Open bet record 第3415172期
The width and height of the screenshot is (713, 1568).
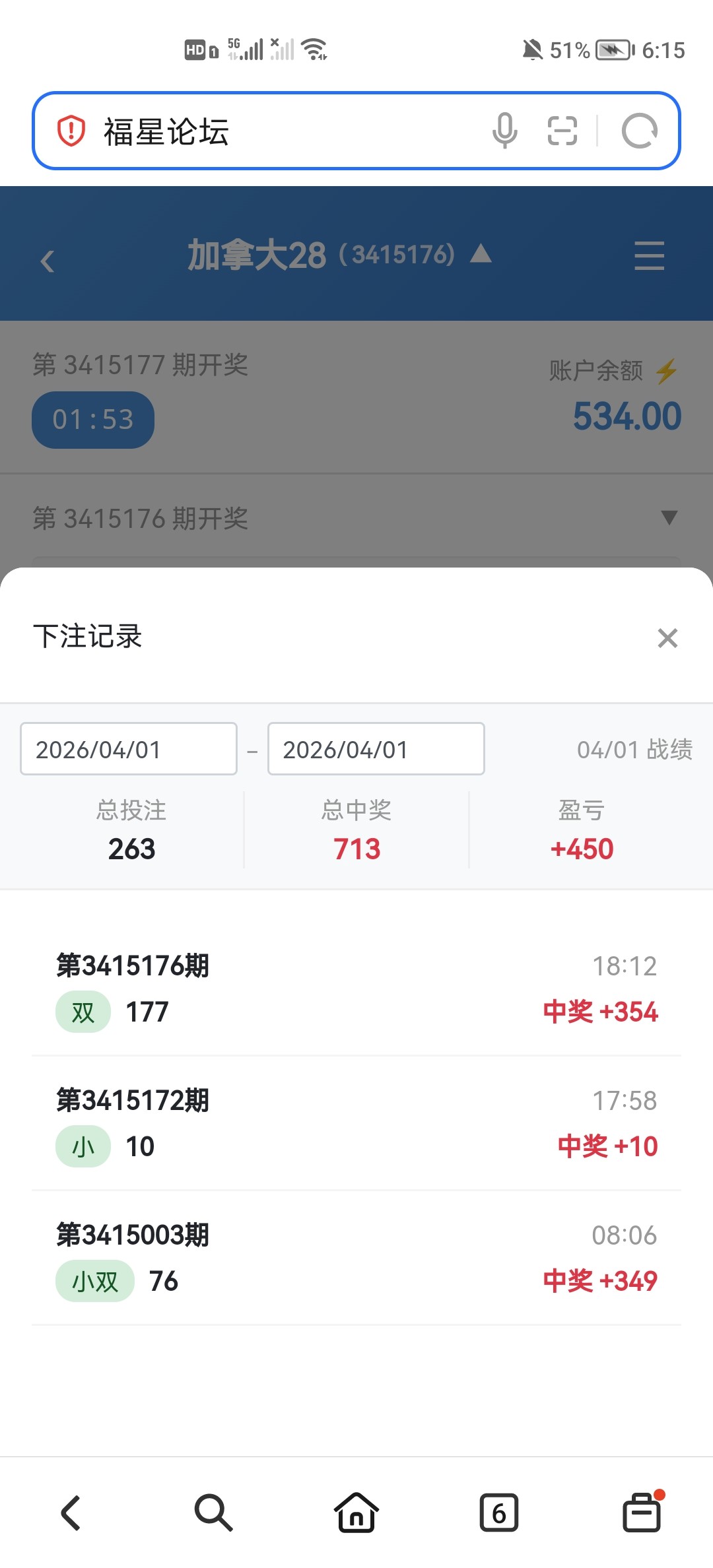(356, 1123)
